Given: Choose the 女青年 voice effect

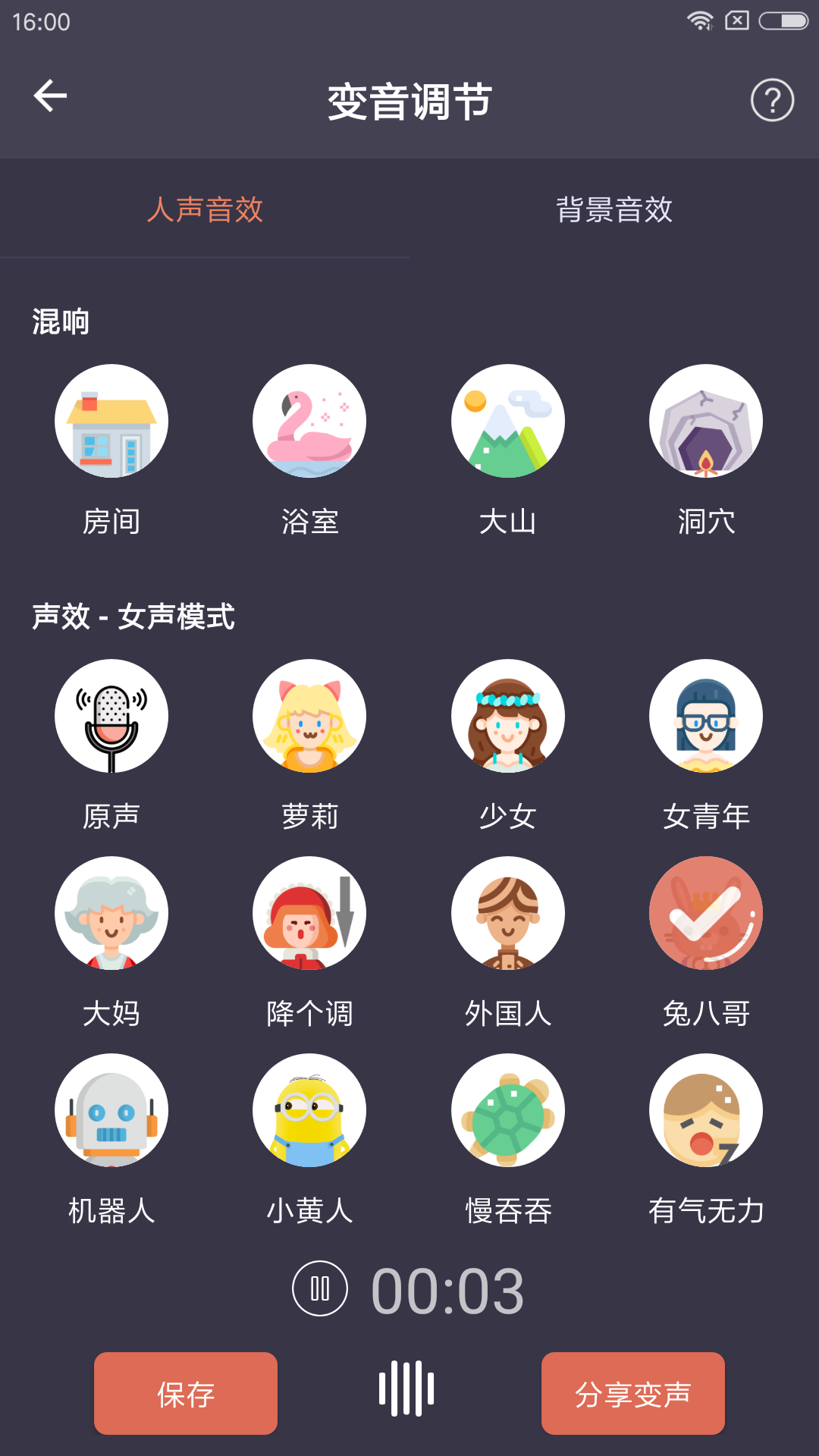Looking at the screenshot, I should [x=706, y=717].
